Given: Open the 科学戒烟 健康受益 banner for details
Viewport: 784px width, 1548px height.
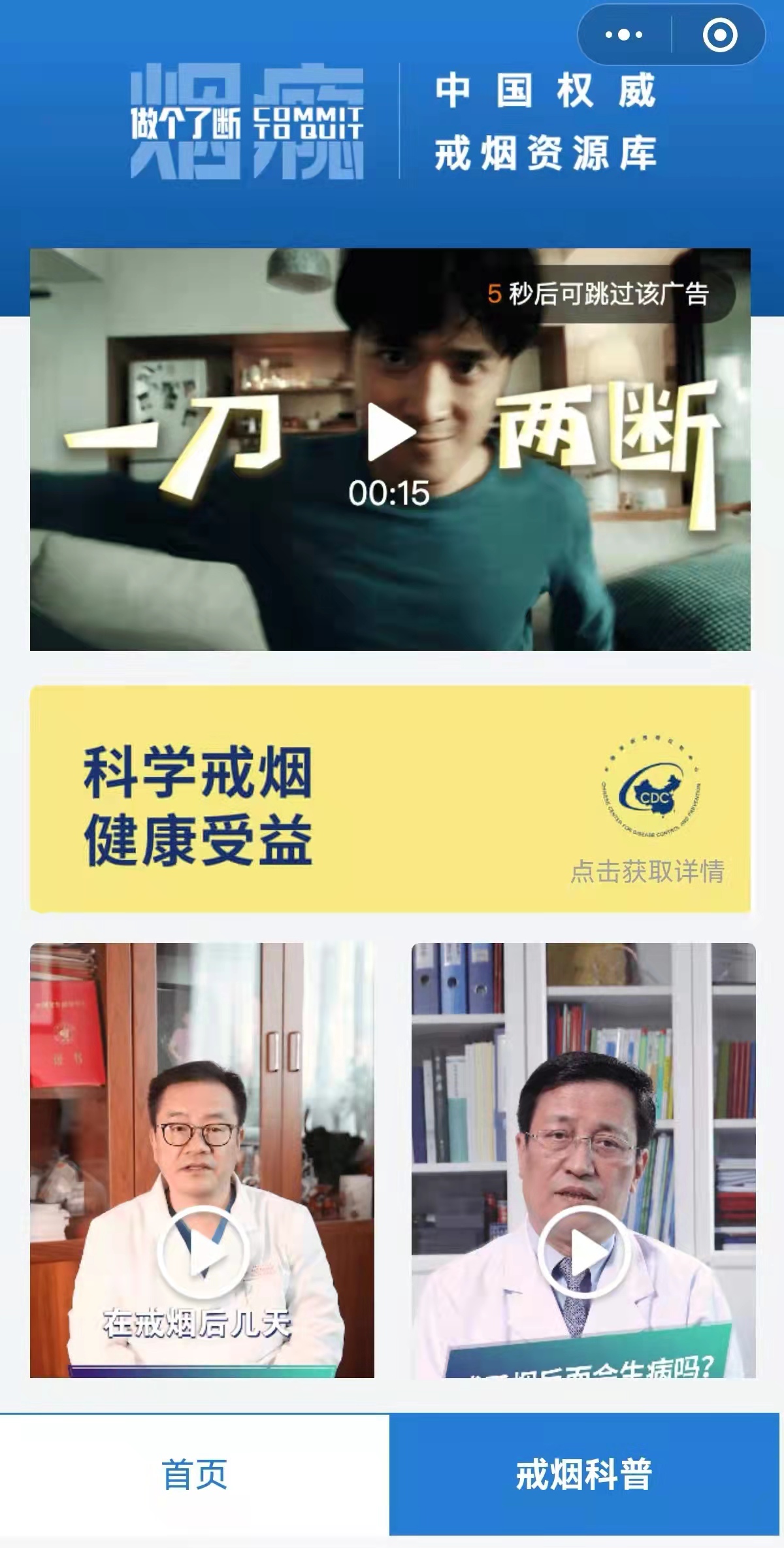Looking at the screenshot, I should coord(390,799).
